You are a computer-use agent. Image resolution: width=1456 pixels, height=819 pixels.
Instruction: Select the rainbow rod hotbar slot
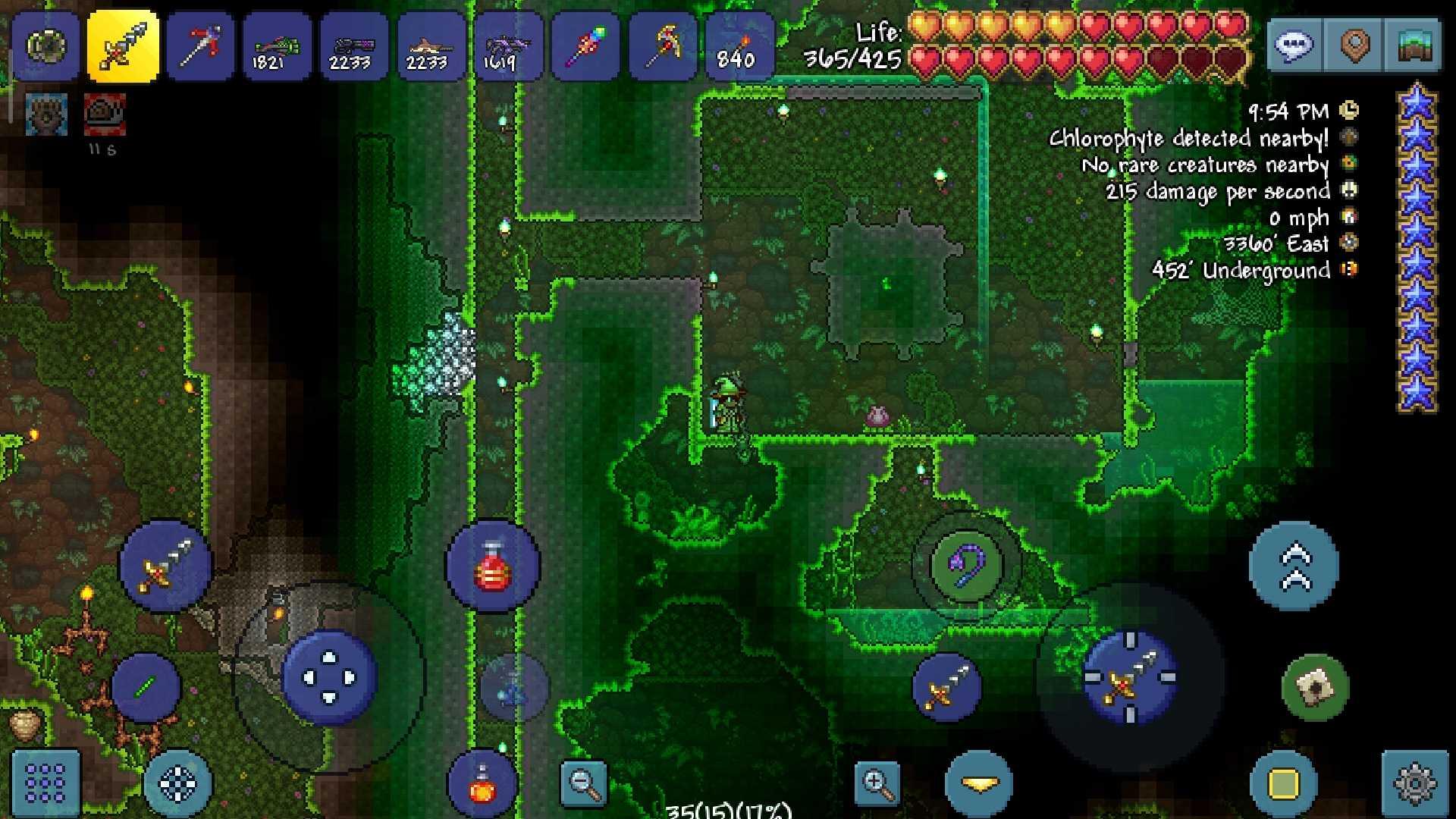pyautogui.click(x=585, y=47)
